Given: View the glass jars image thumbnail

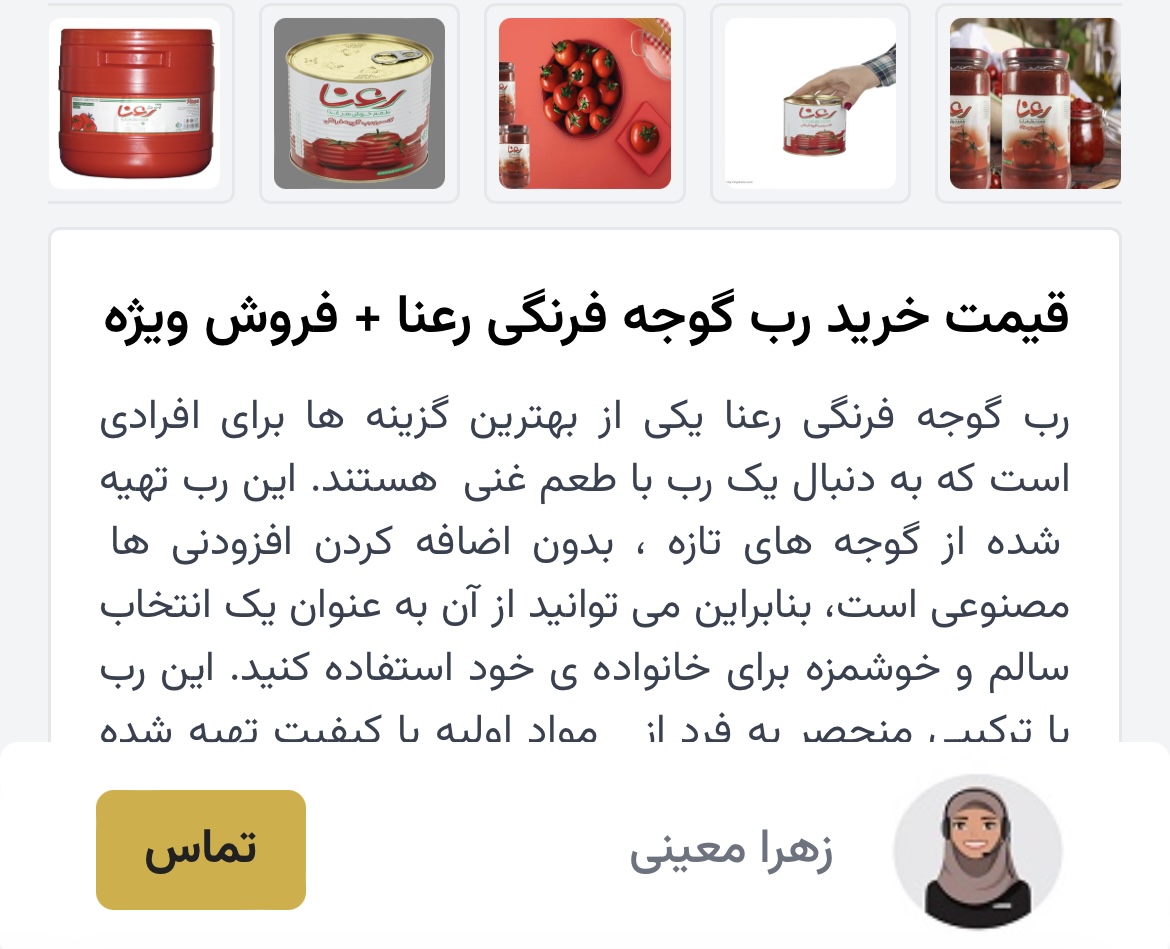Looking at the screenshot, I should 1035,103.
